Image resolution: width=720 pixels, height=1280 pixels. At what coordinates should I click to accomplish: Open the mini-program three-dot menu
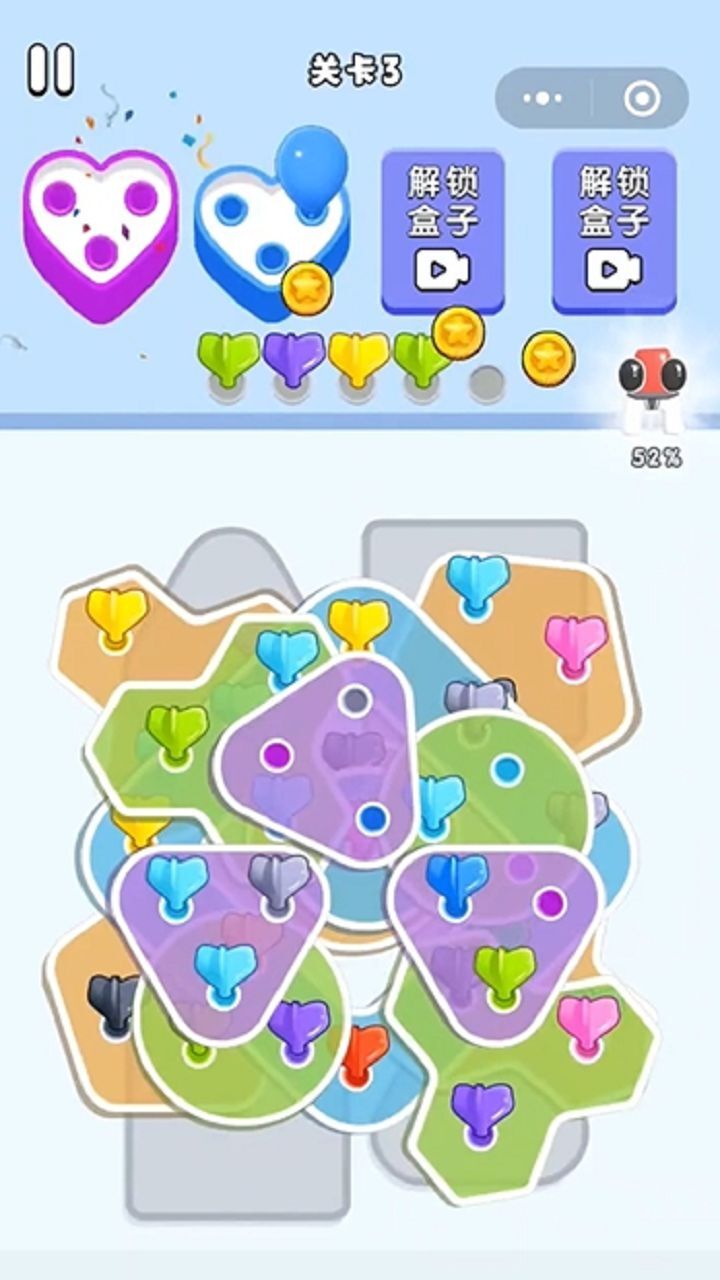point(543,98)
